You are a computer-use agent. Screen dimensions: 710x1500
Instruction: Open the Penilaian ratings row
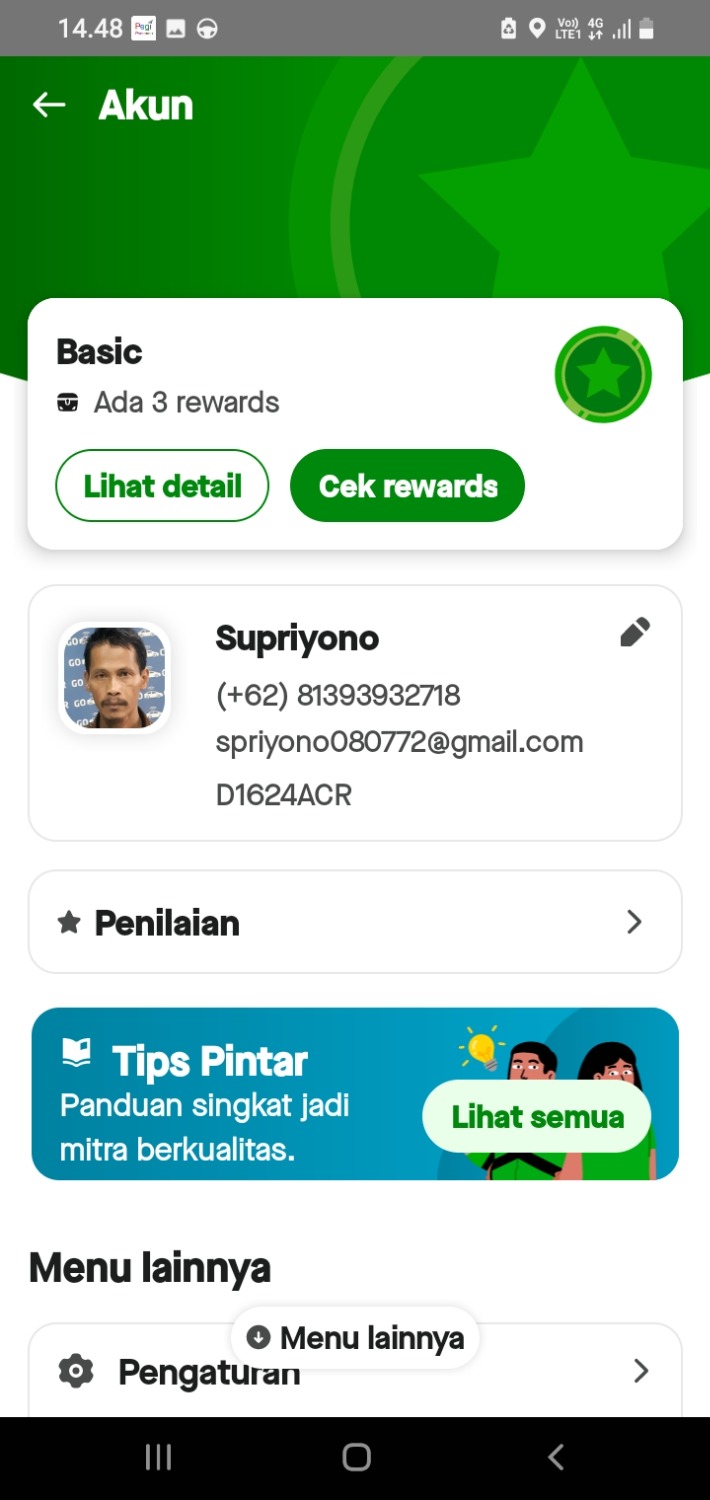point(355,922)
